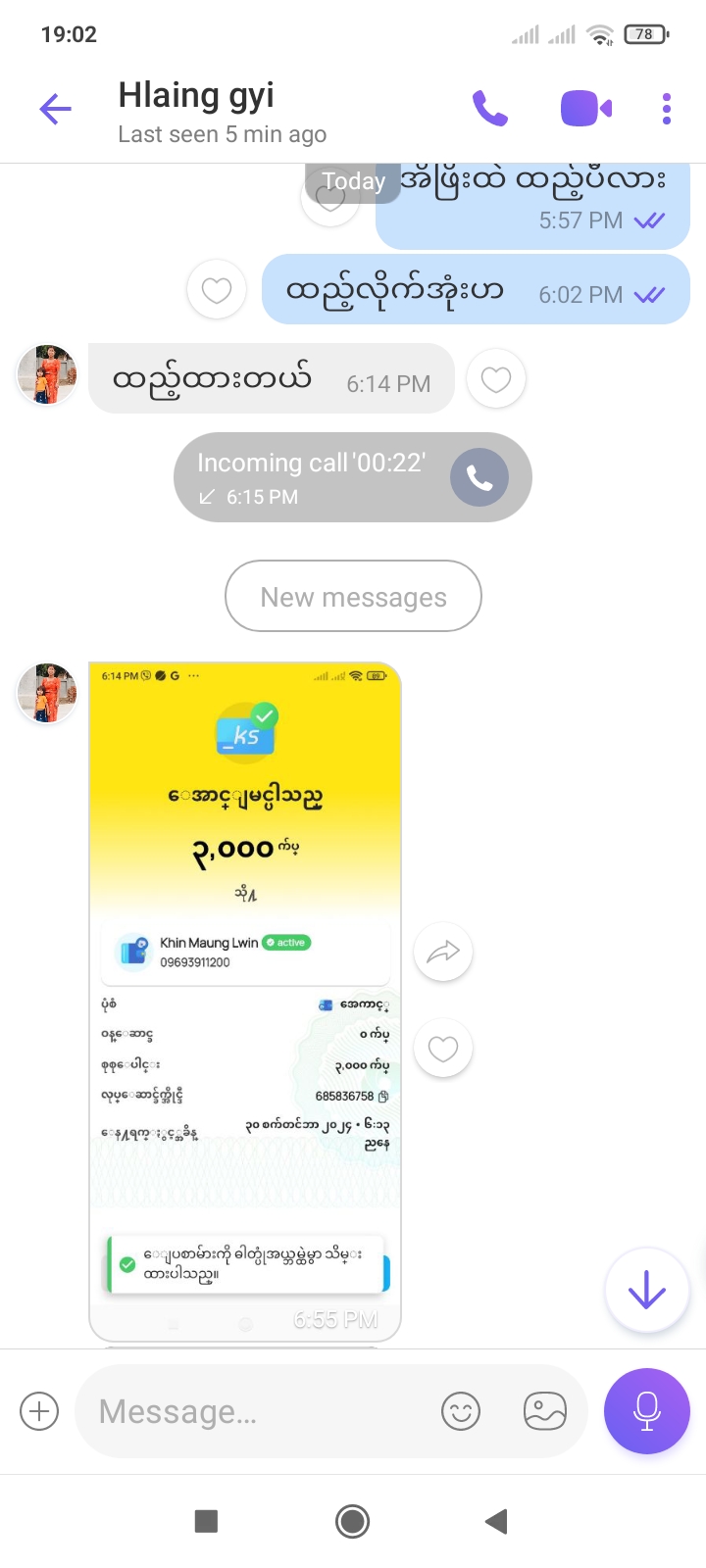Open the three-dot overflow menu

(667, 109)
